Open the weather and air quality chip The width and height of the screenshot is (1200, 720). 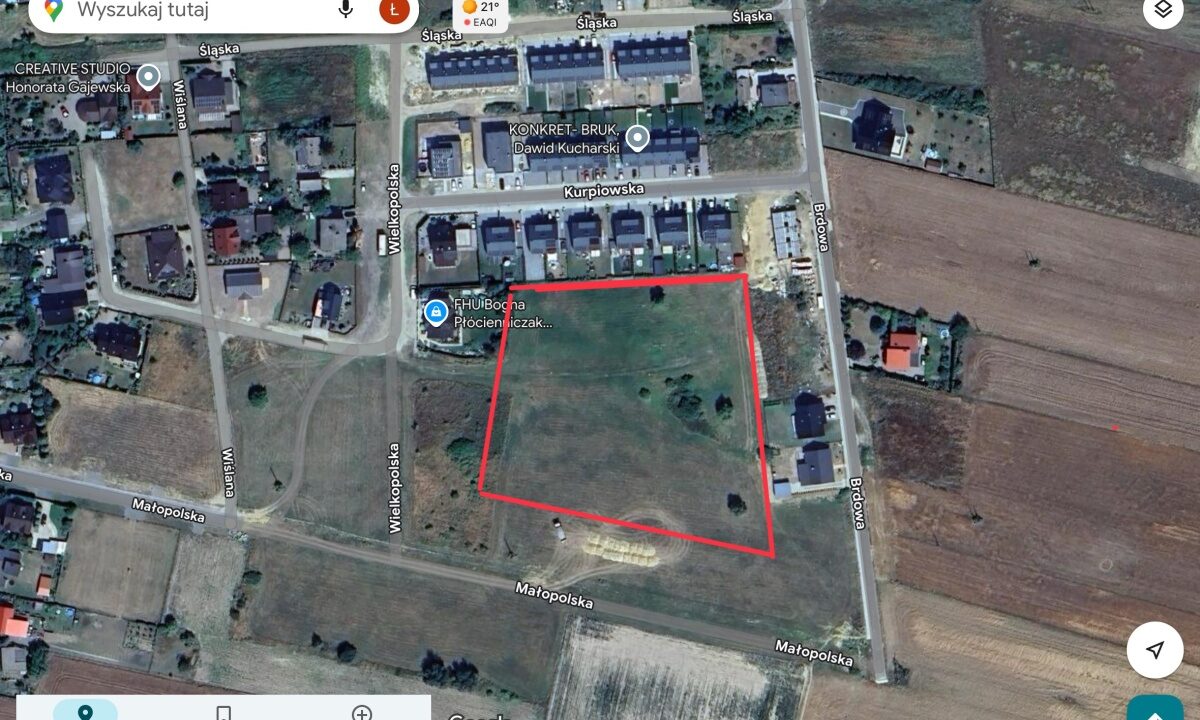point(480,13)
